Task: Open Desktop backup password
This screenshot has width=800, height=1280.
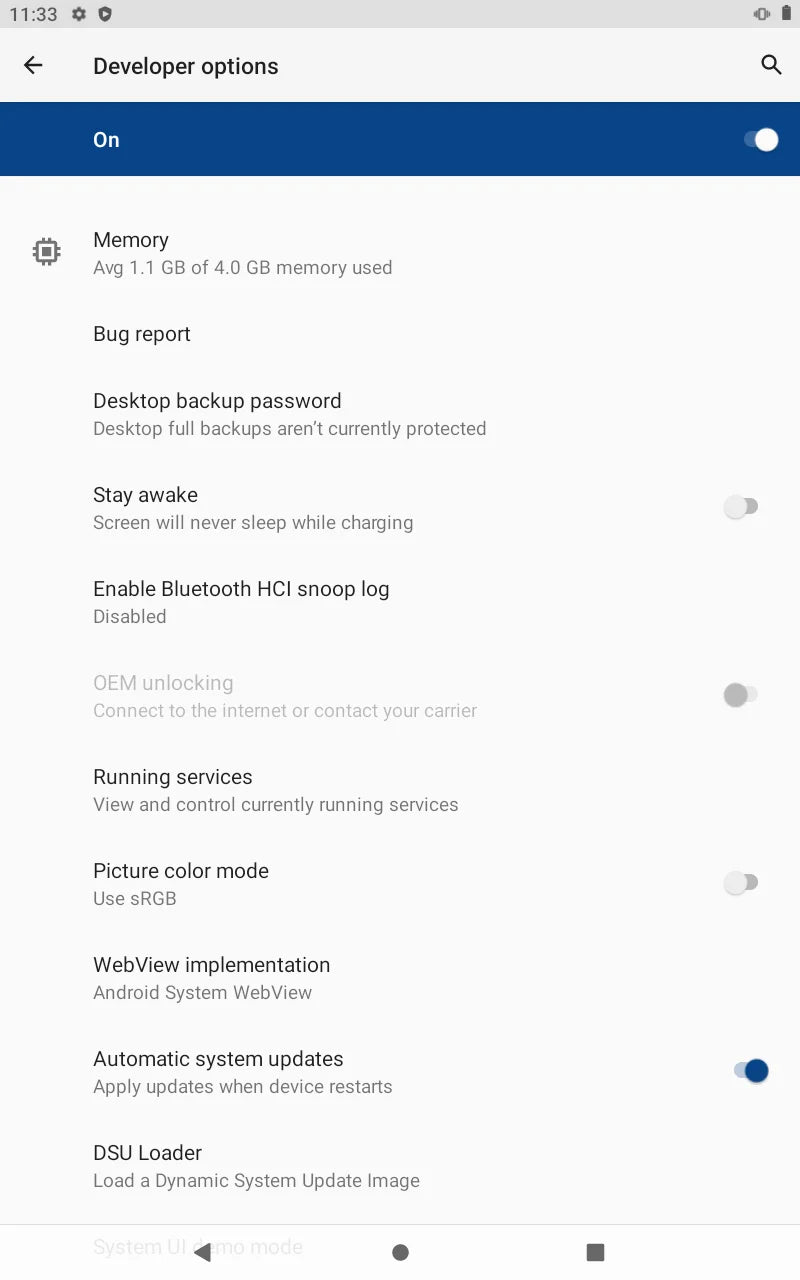Action: coord(400,414)
